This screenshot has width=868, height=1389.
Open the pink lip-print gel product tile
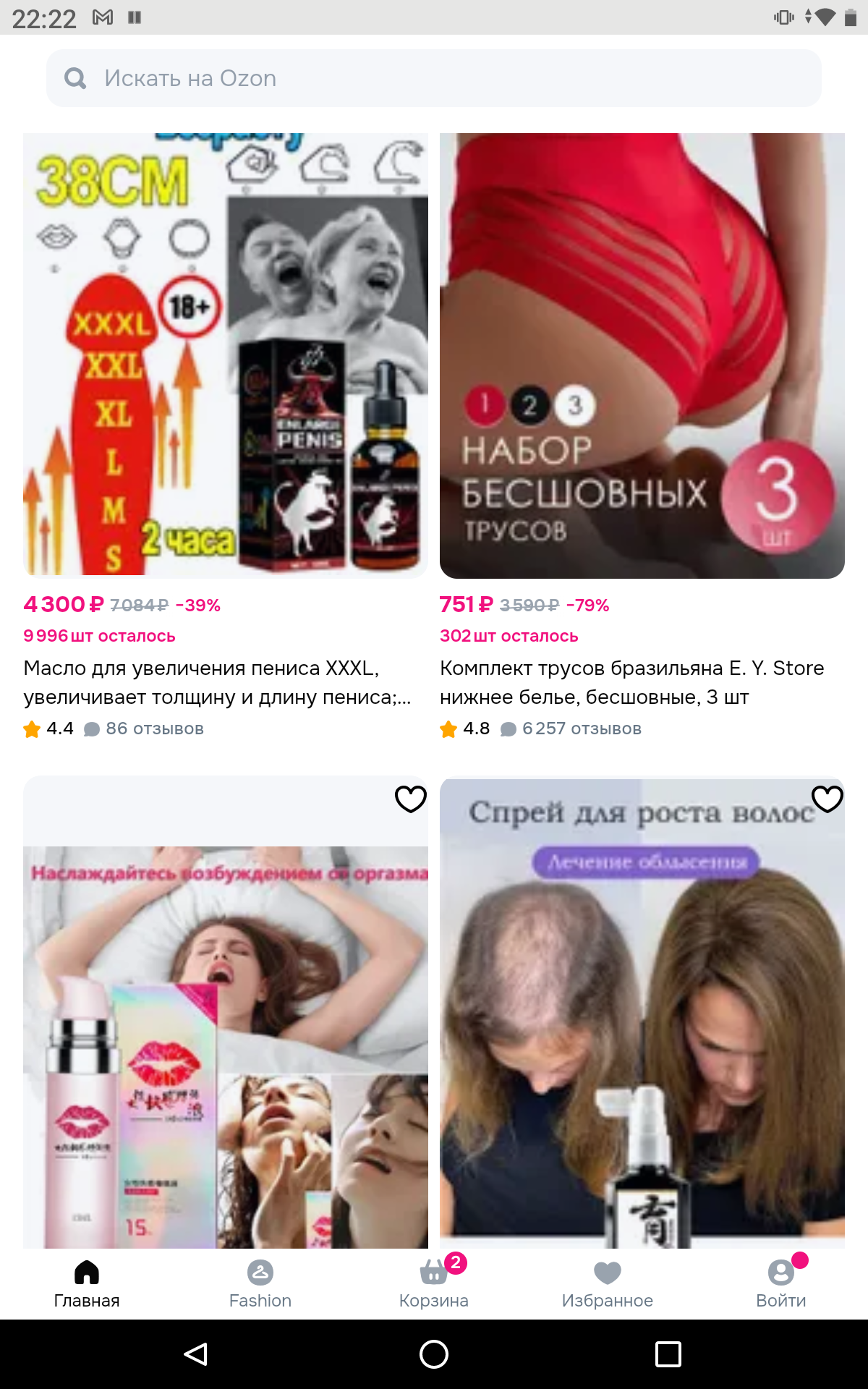tap(226, 1013)
